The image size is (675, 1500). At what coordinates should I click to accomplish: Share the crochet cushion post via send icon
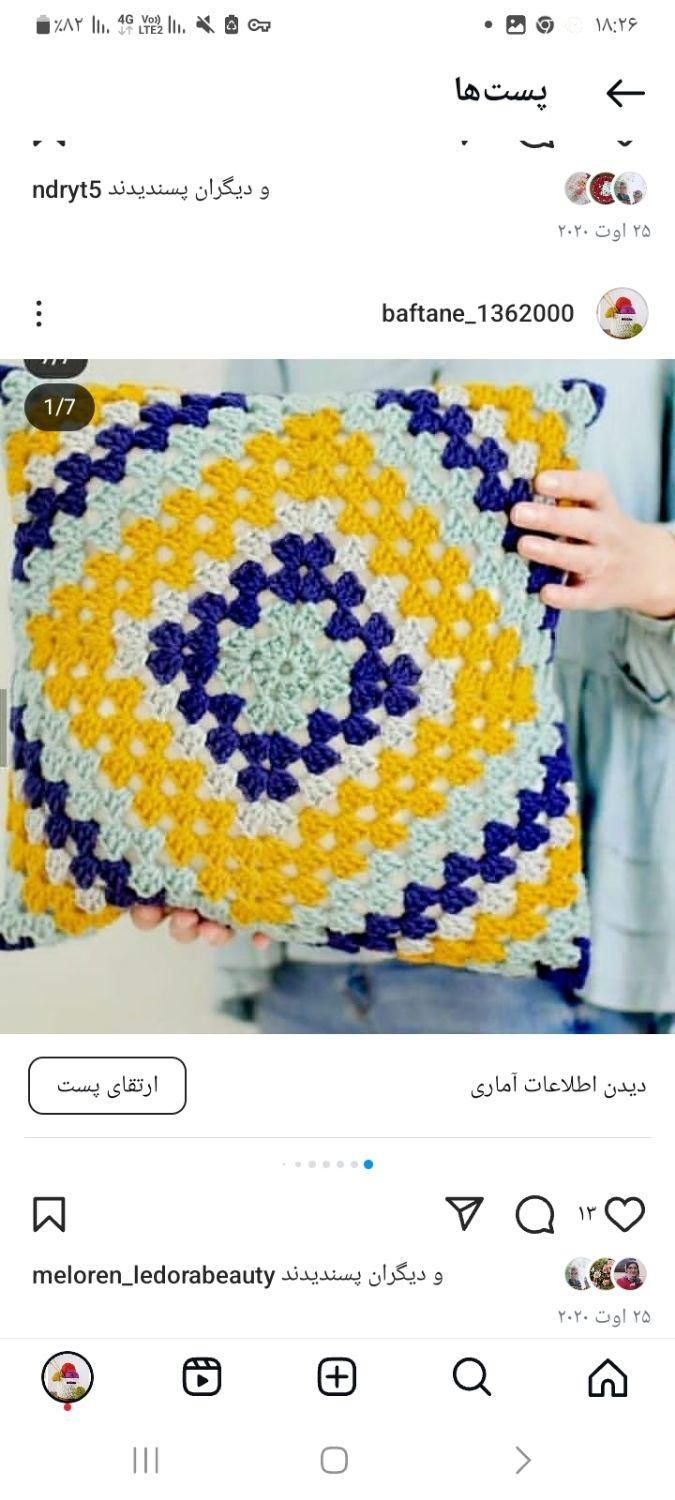pos(464,1214)
